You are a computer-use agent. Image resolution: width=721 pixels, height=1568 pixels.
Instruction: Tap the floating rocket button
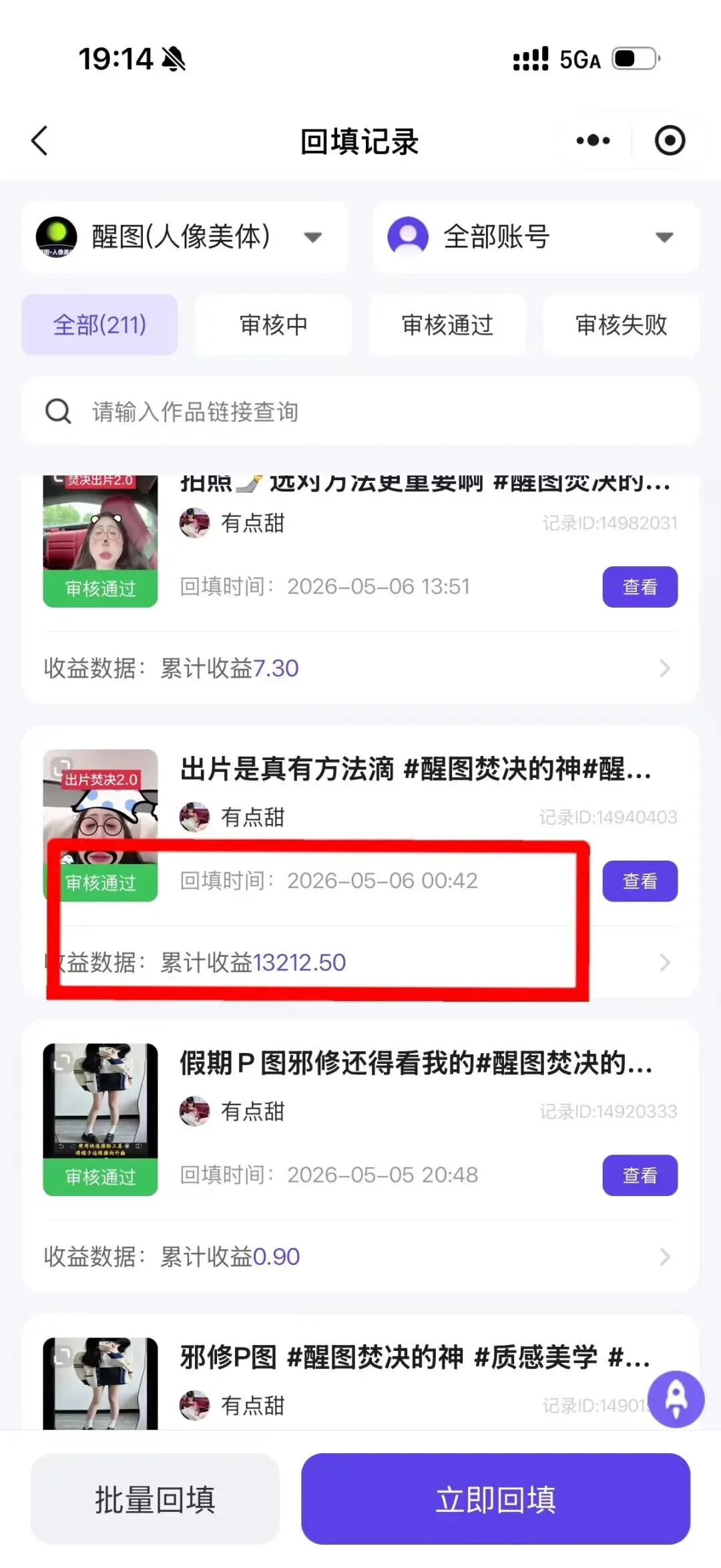(x=676, y=1398)
